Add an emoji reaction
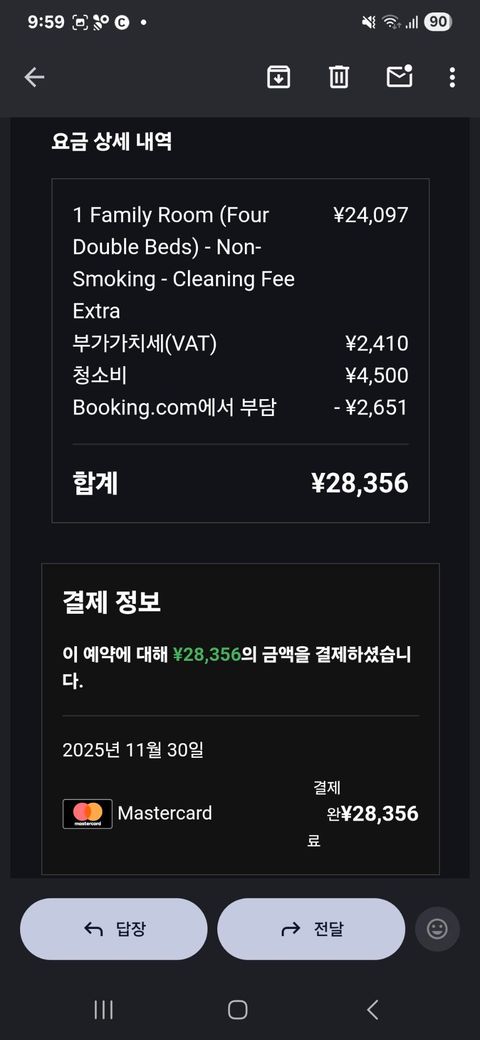This screenshot has height=1040, width=480. click(437, 929)
